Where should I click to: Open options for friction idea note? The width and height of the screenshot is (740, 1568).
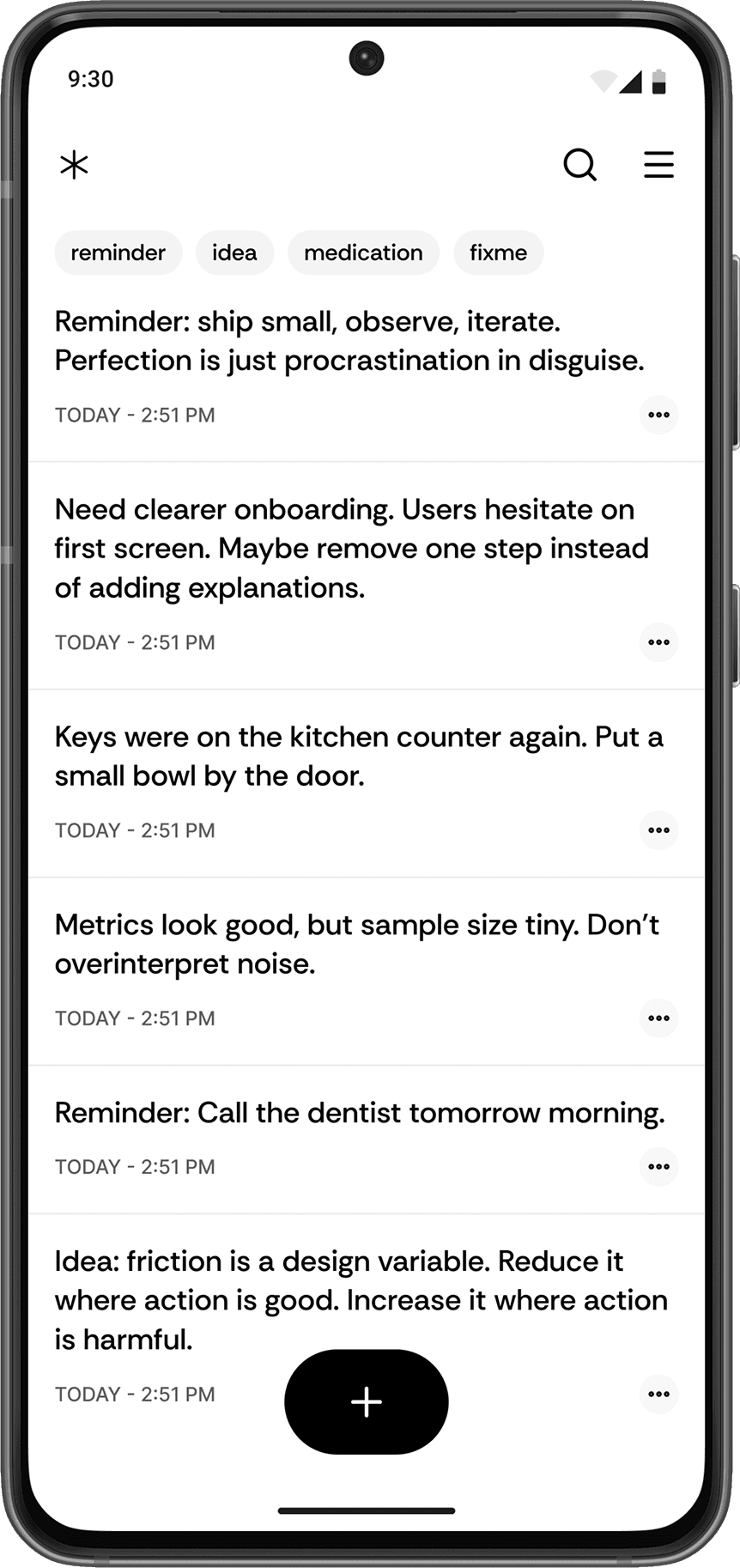(x=658, y=1395)
